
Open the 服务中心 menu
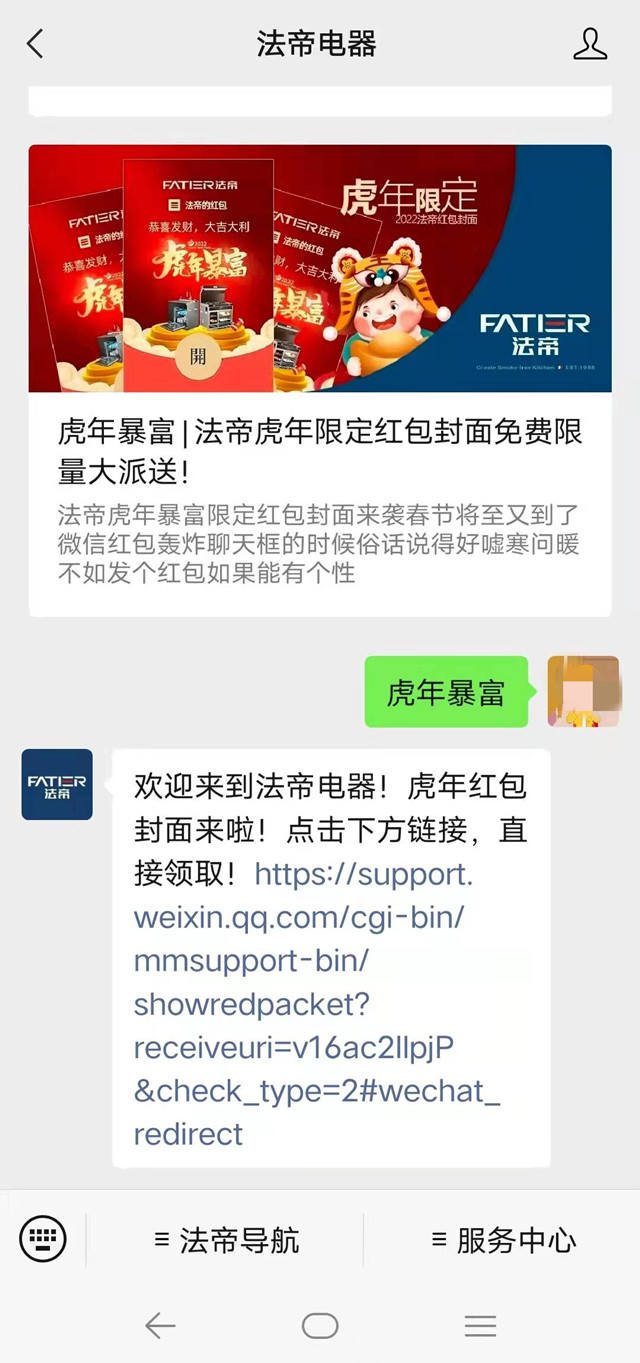[503, 1241]
